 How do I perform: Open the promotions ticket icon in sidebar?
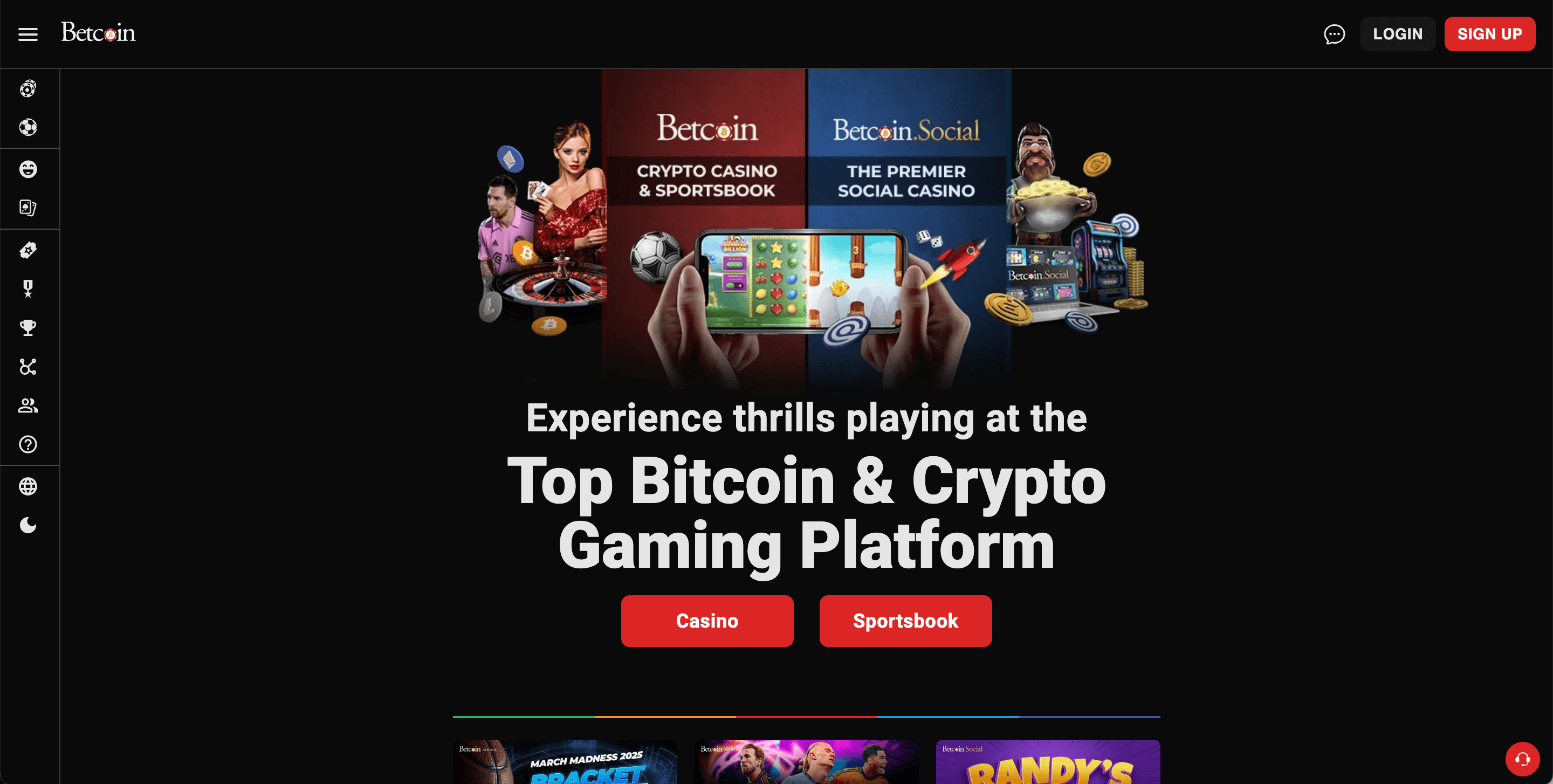[28, 250]
